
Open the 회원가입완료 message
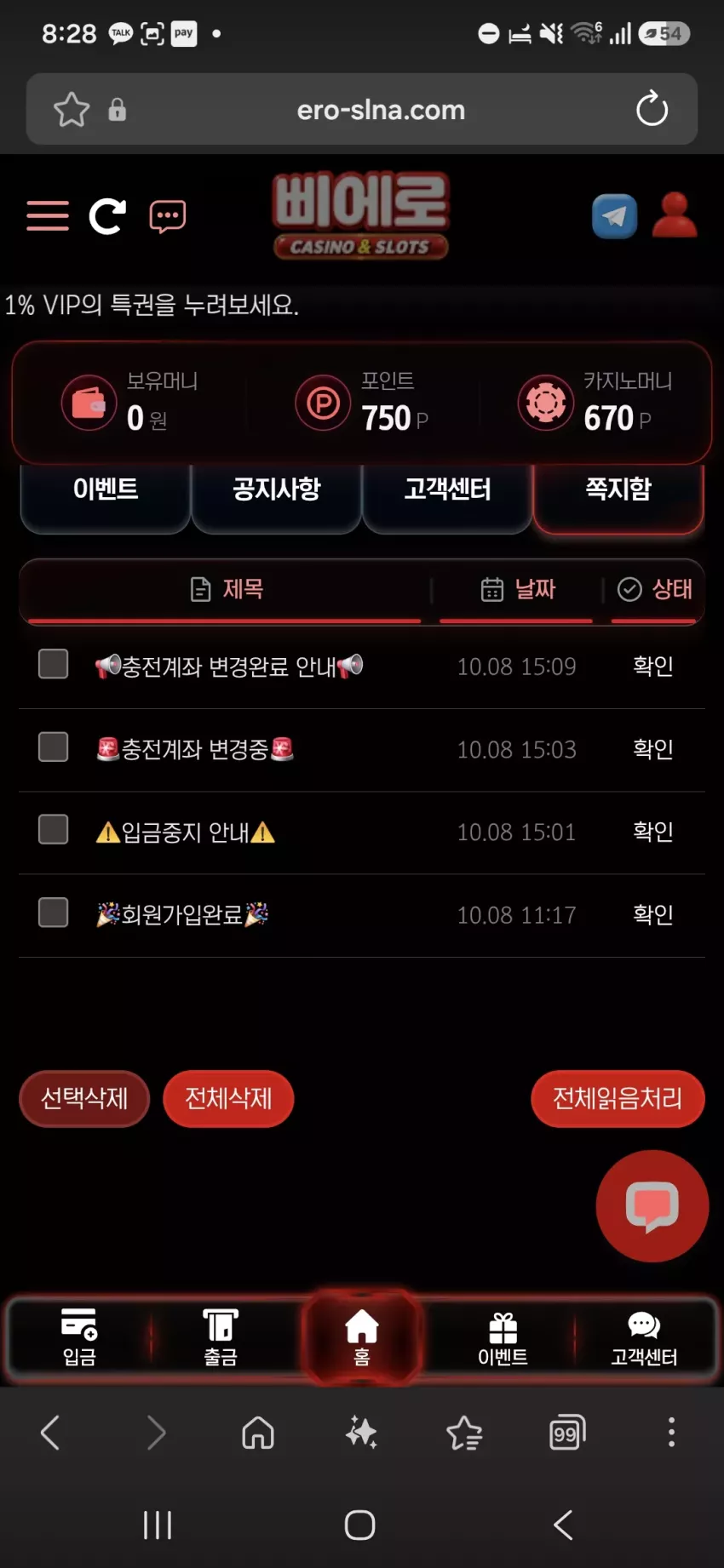182,914
